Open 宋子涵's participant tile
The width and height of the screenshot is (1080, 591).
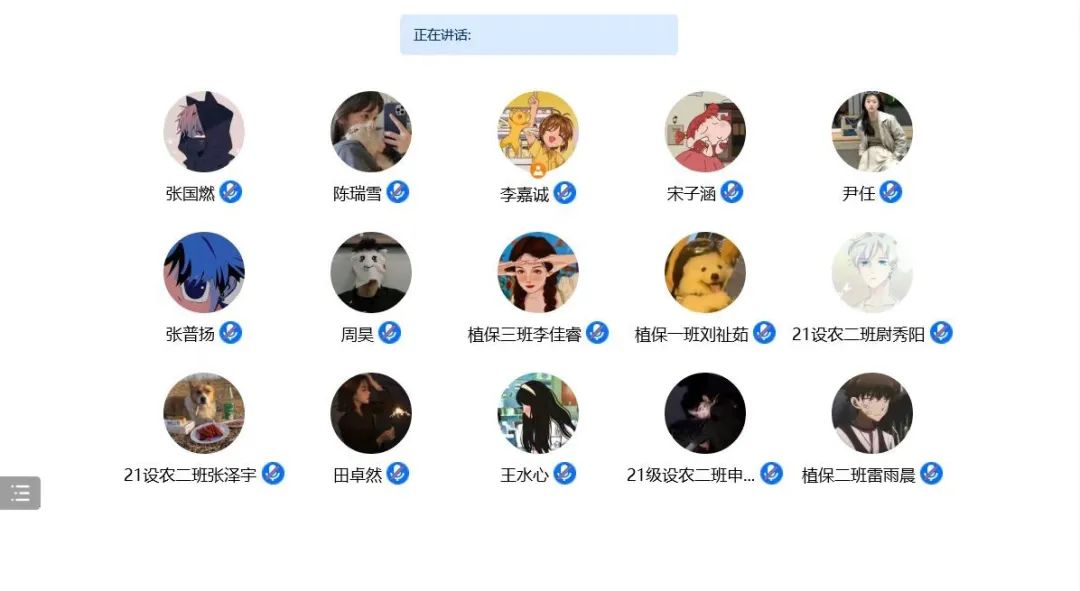click(705, 132)
